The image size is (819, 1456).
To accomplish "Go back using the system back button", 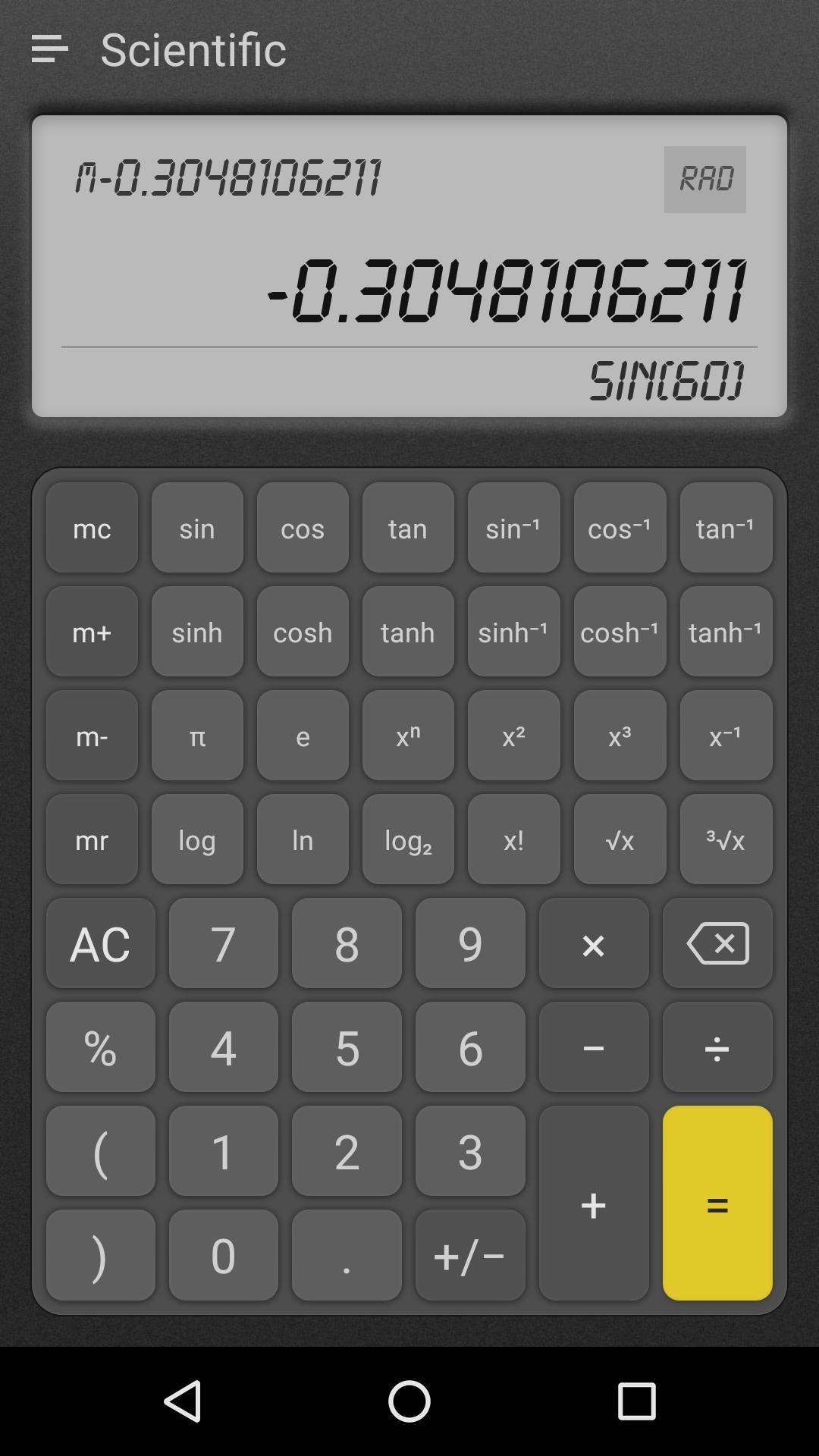I will (183, 1401).
